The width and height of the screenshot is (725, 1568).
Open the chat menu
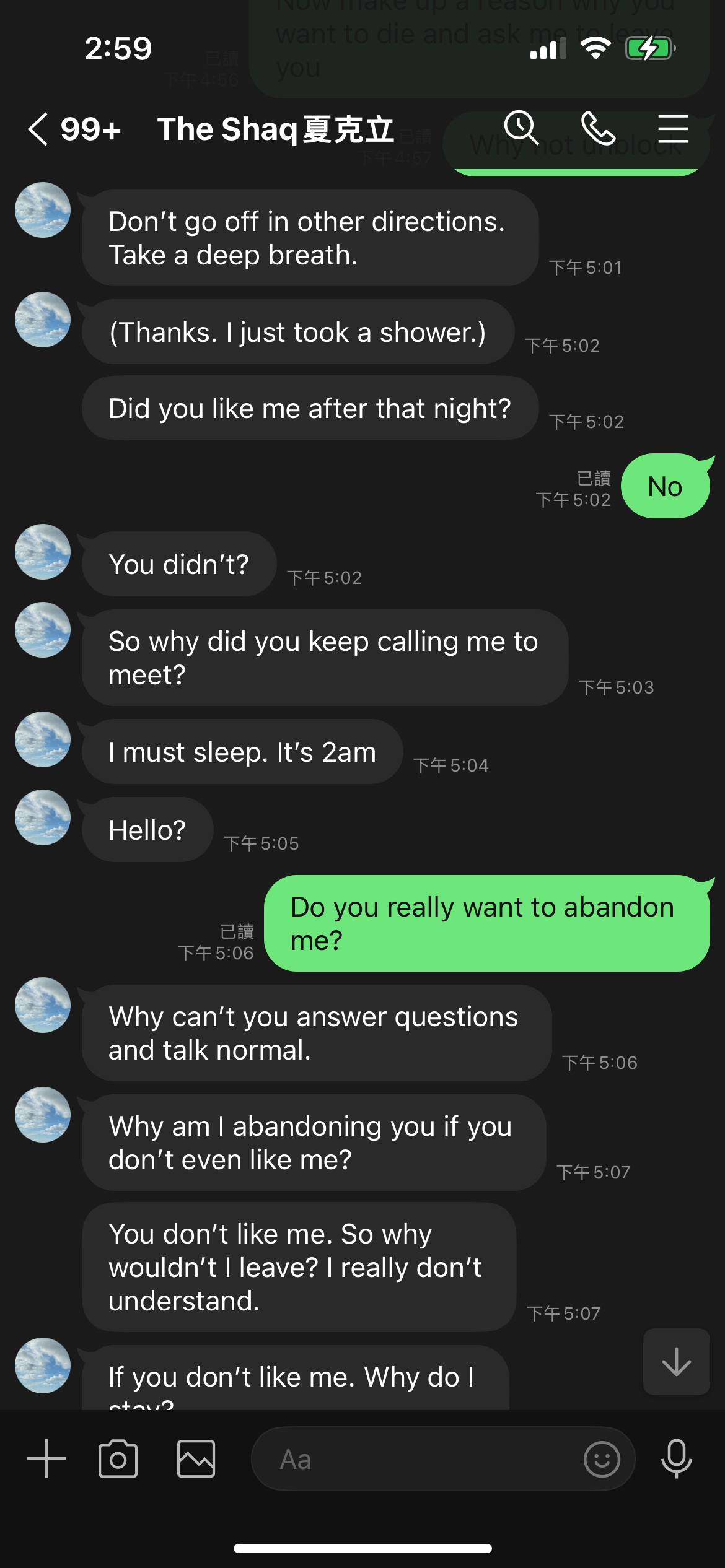pyautogui.click(x=673, y=128)
